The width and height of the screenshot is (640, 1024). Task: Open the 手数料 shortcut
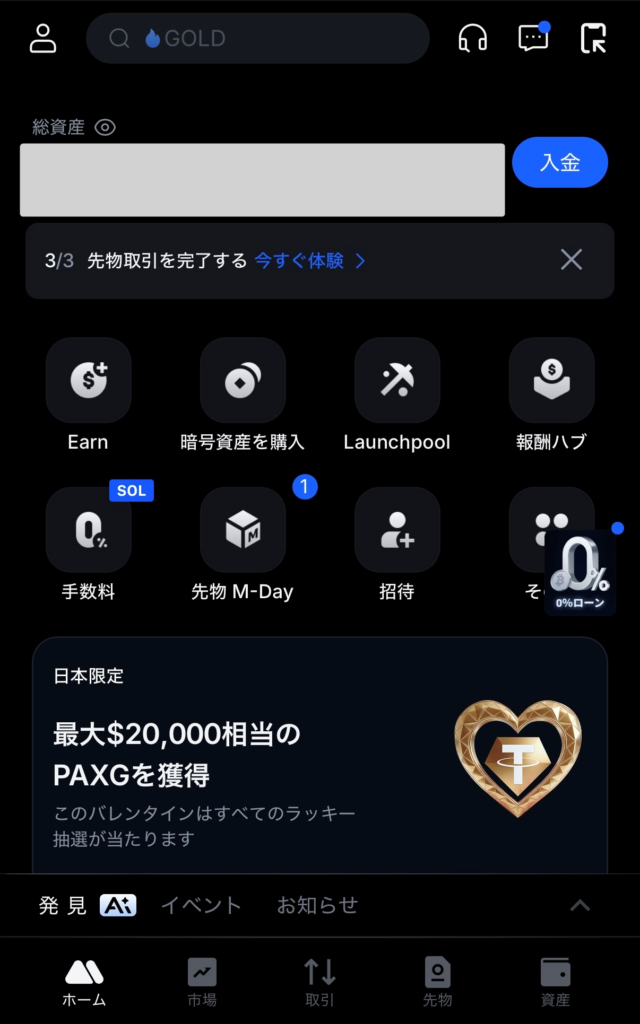(88, 531)
